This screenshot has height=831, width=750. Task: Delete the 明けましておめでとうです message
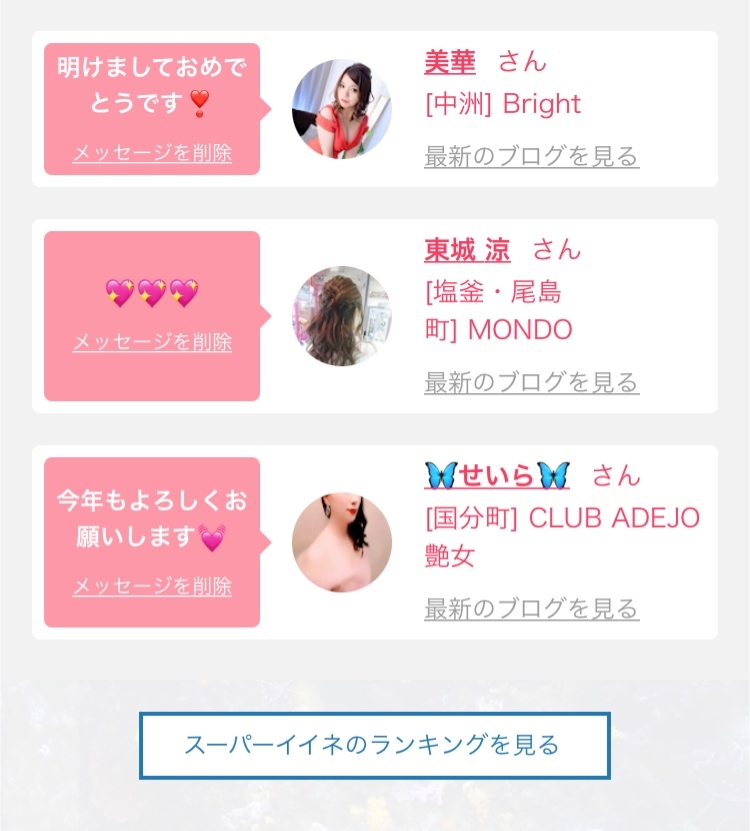[152, 153]
